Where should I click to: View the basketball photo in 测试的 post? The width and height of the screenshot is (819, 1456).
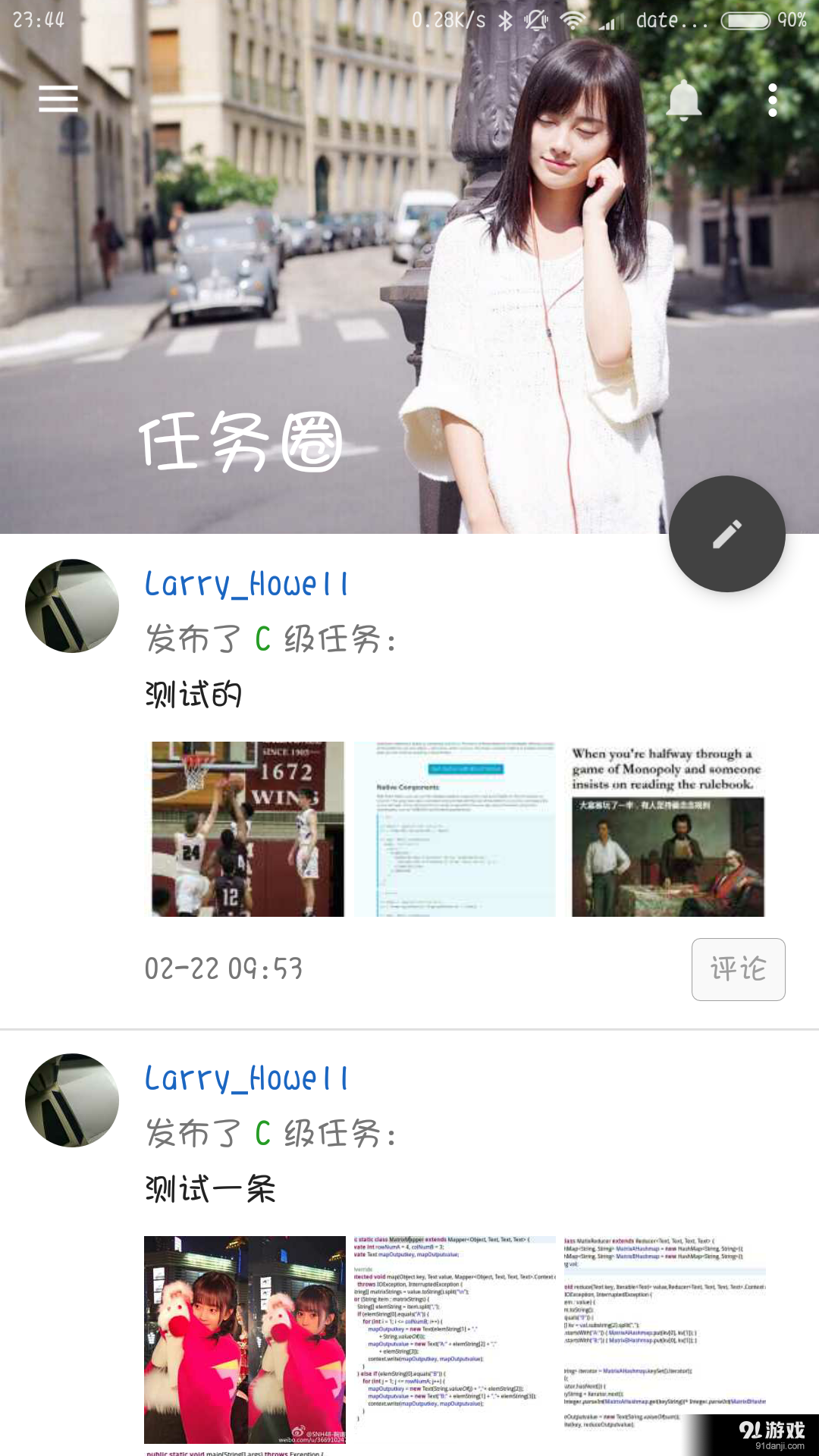coord(248,829)
